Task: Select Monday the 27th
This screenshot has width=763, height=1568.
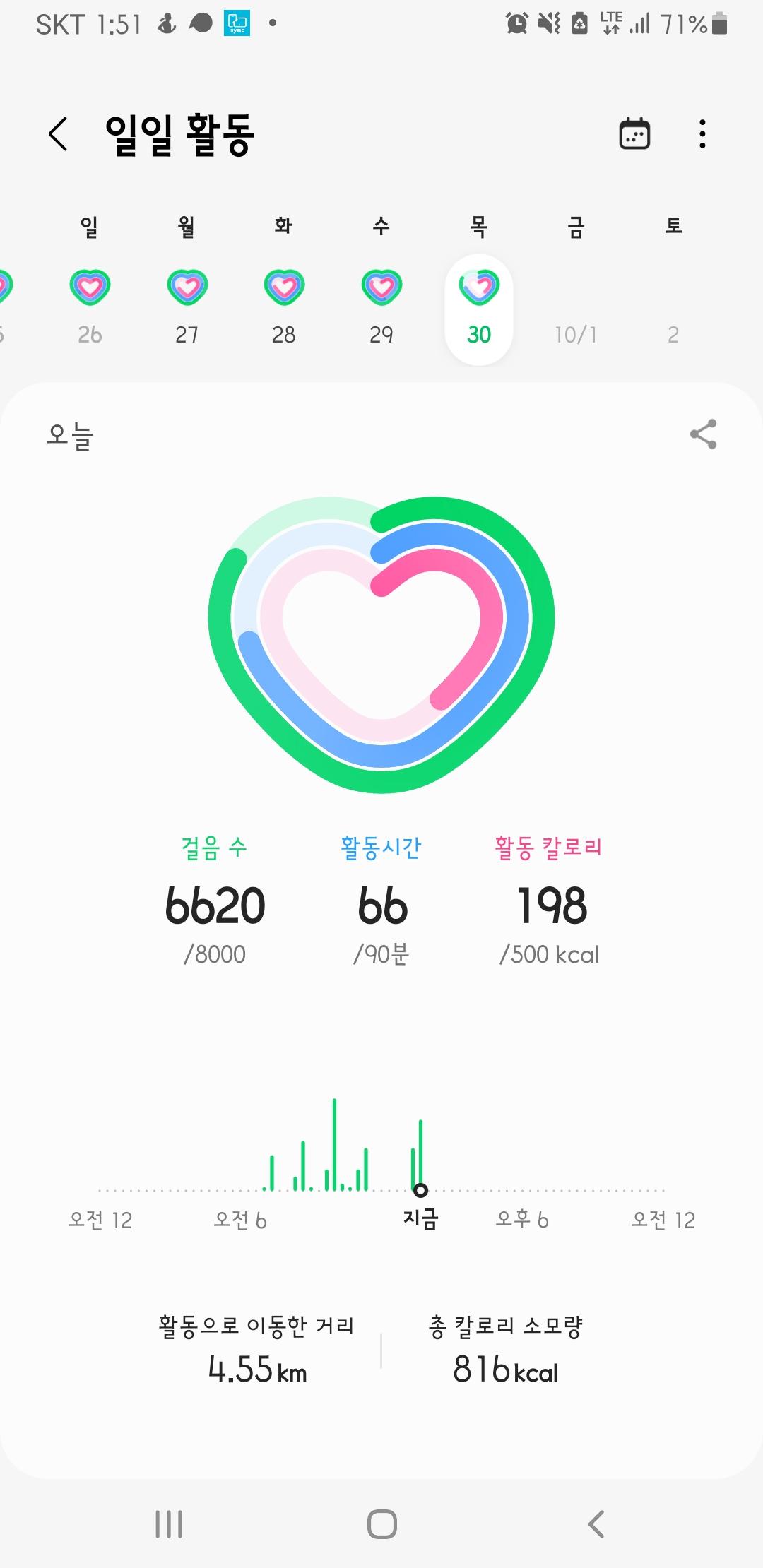Action: pyautogui.click(x=187, y=304)
